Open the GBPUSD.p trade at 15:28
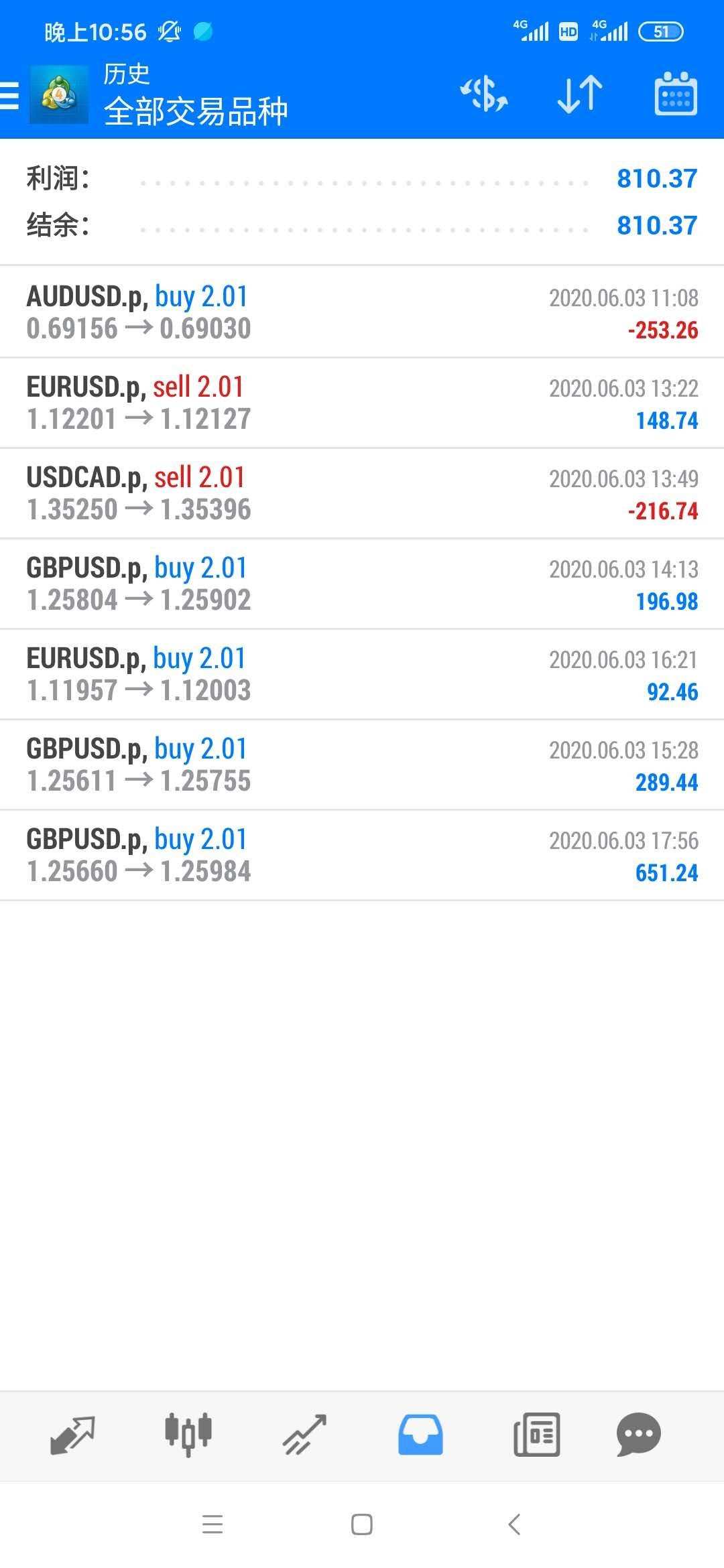 tap(362, 765)
